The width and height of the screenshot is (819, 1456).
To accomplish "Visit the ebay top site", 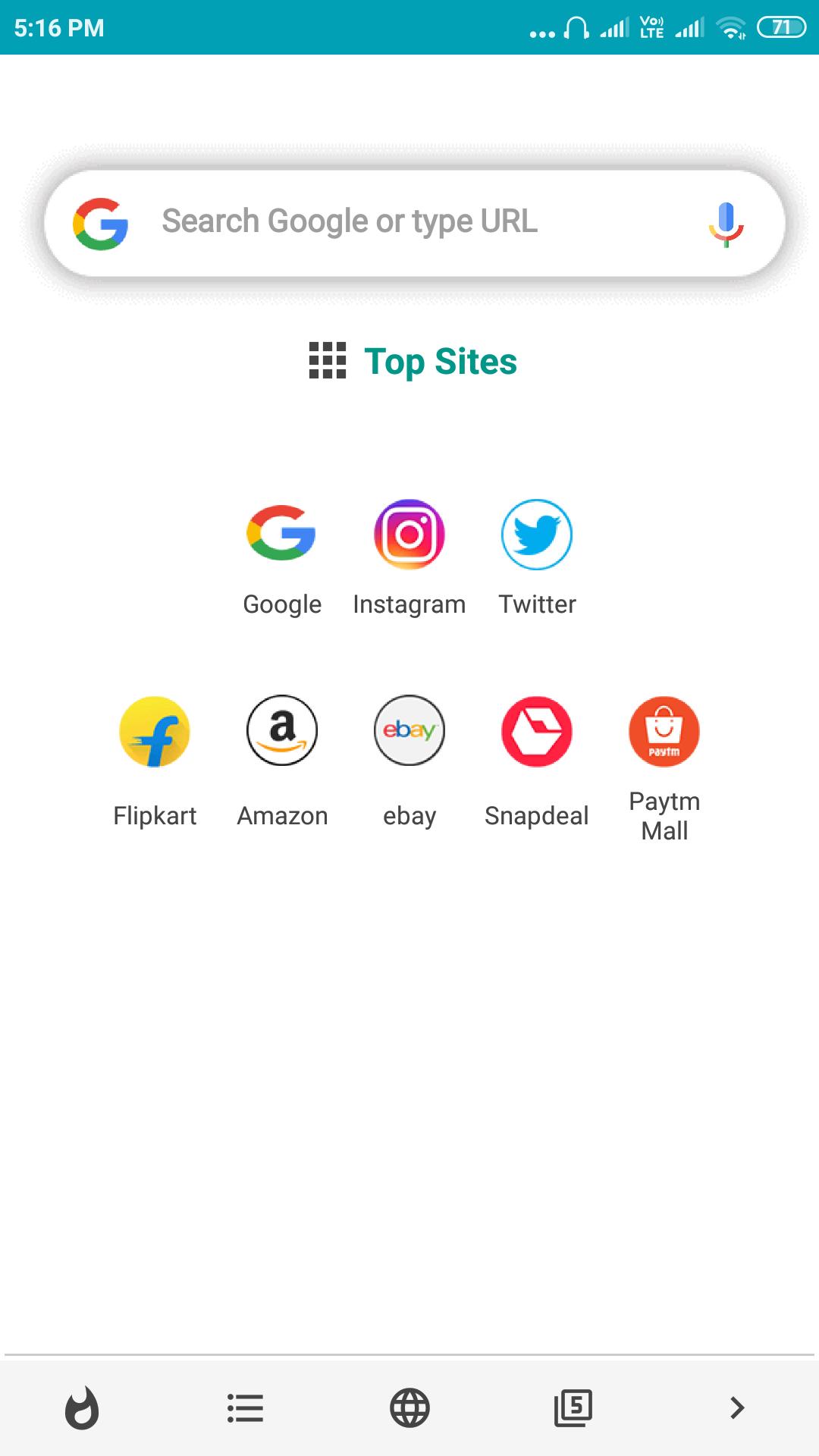I will tap(409, 730).
